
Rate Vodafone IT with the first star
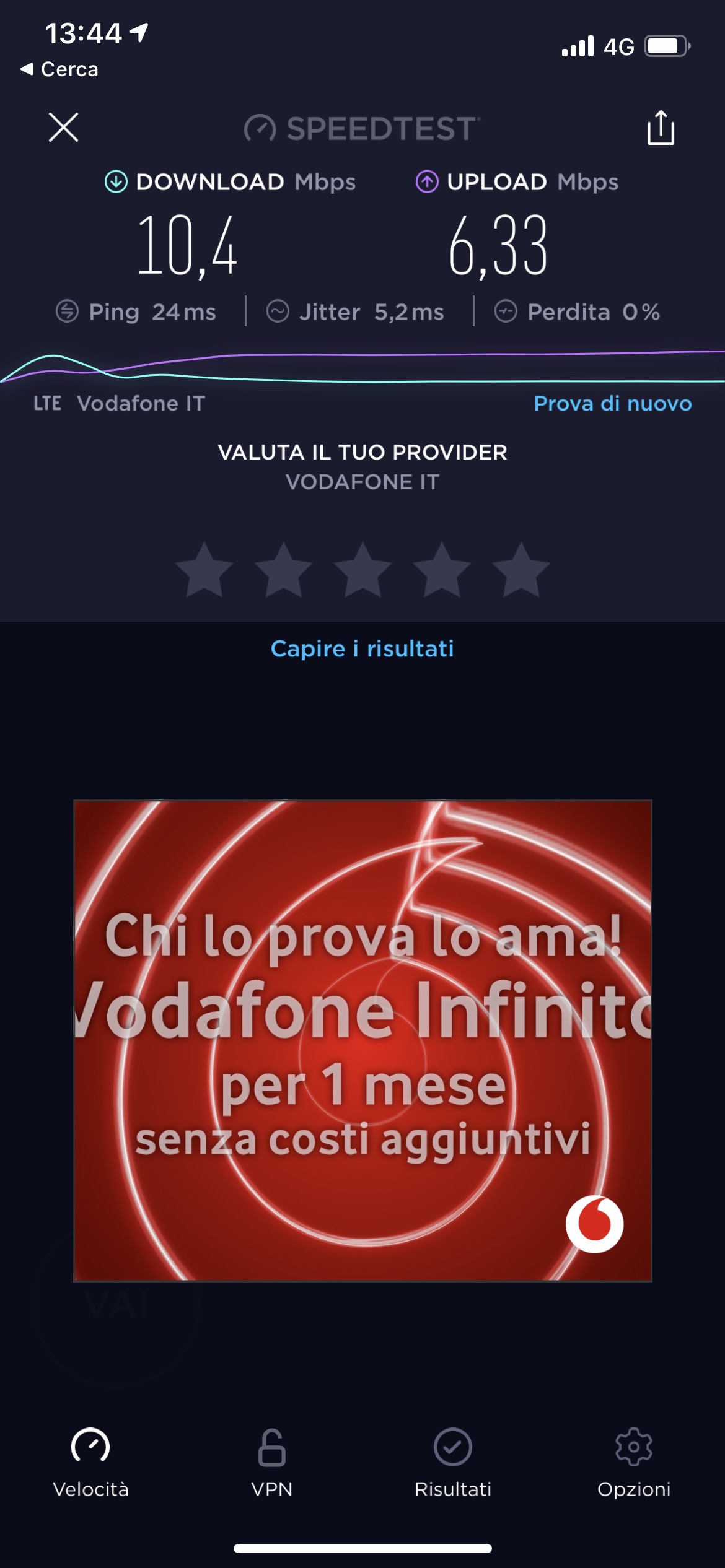204,570
